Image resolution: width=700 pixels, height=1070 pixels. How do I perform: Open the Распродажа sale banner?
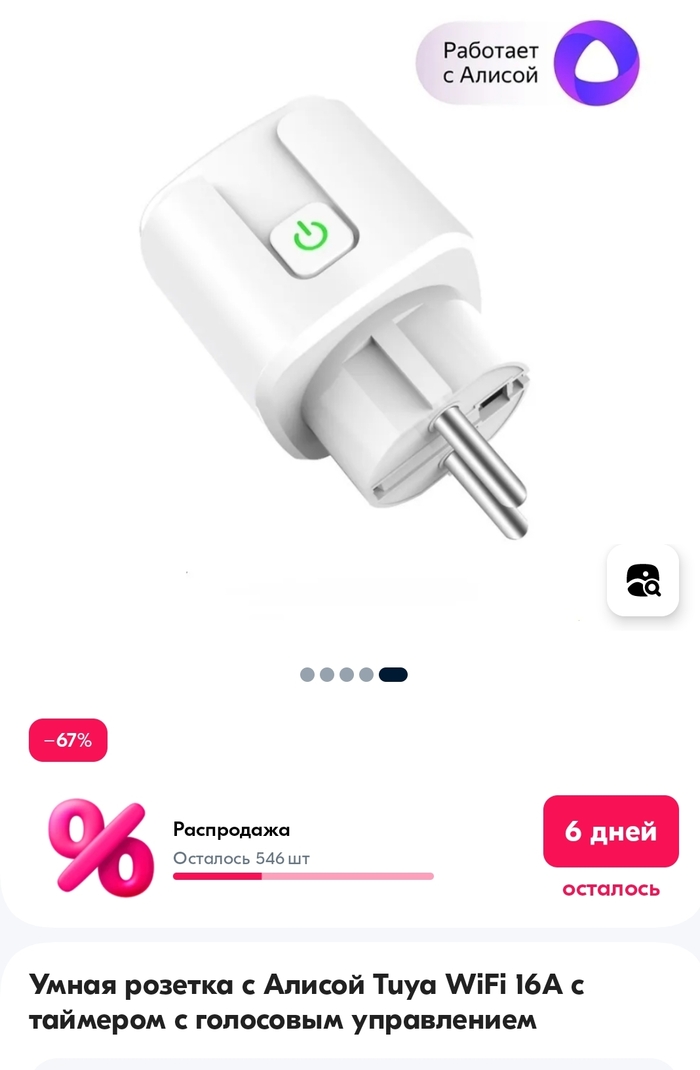[300, 845]
